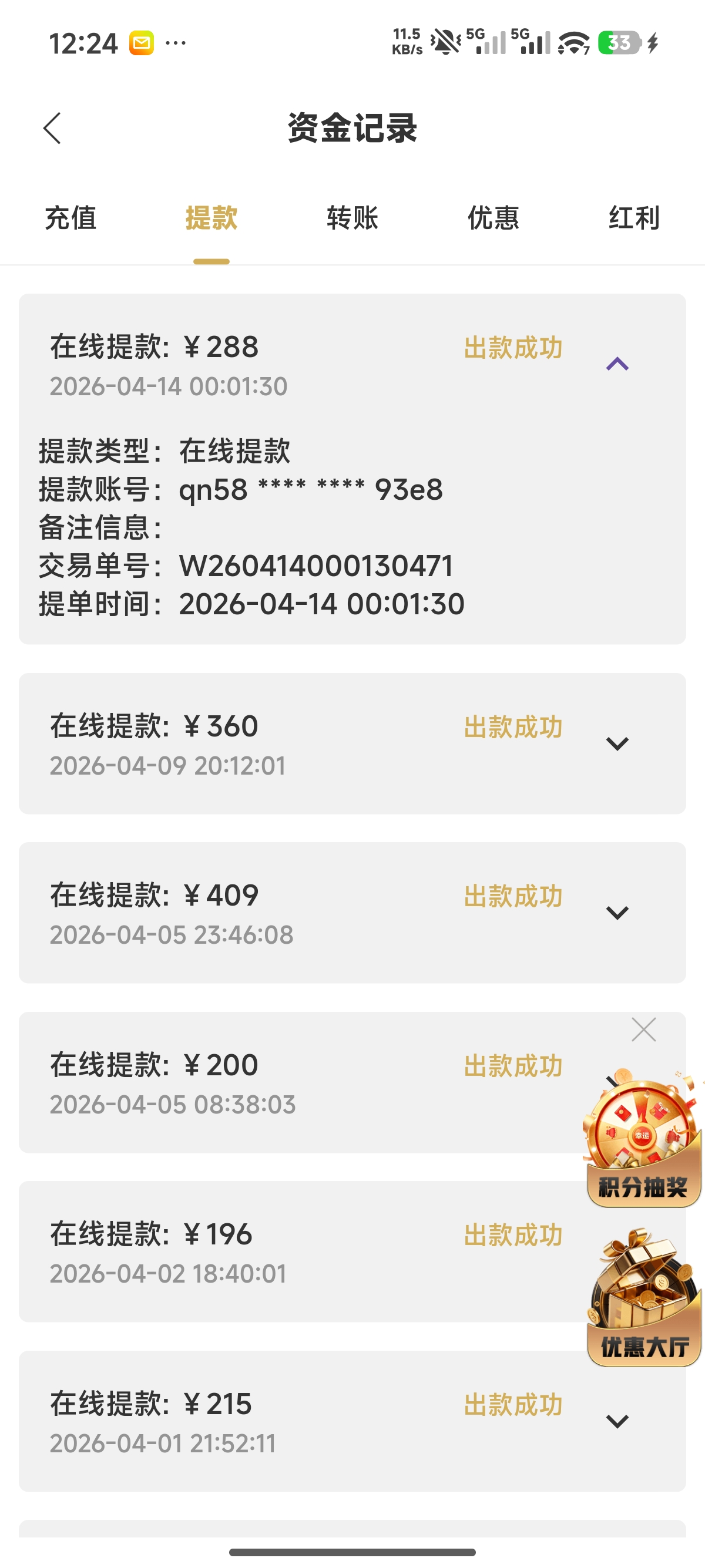Switch to the 充值 tab

(x=70, y=219)
